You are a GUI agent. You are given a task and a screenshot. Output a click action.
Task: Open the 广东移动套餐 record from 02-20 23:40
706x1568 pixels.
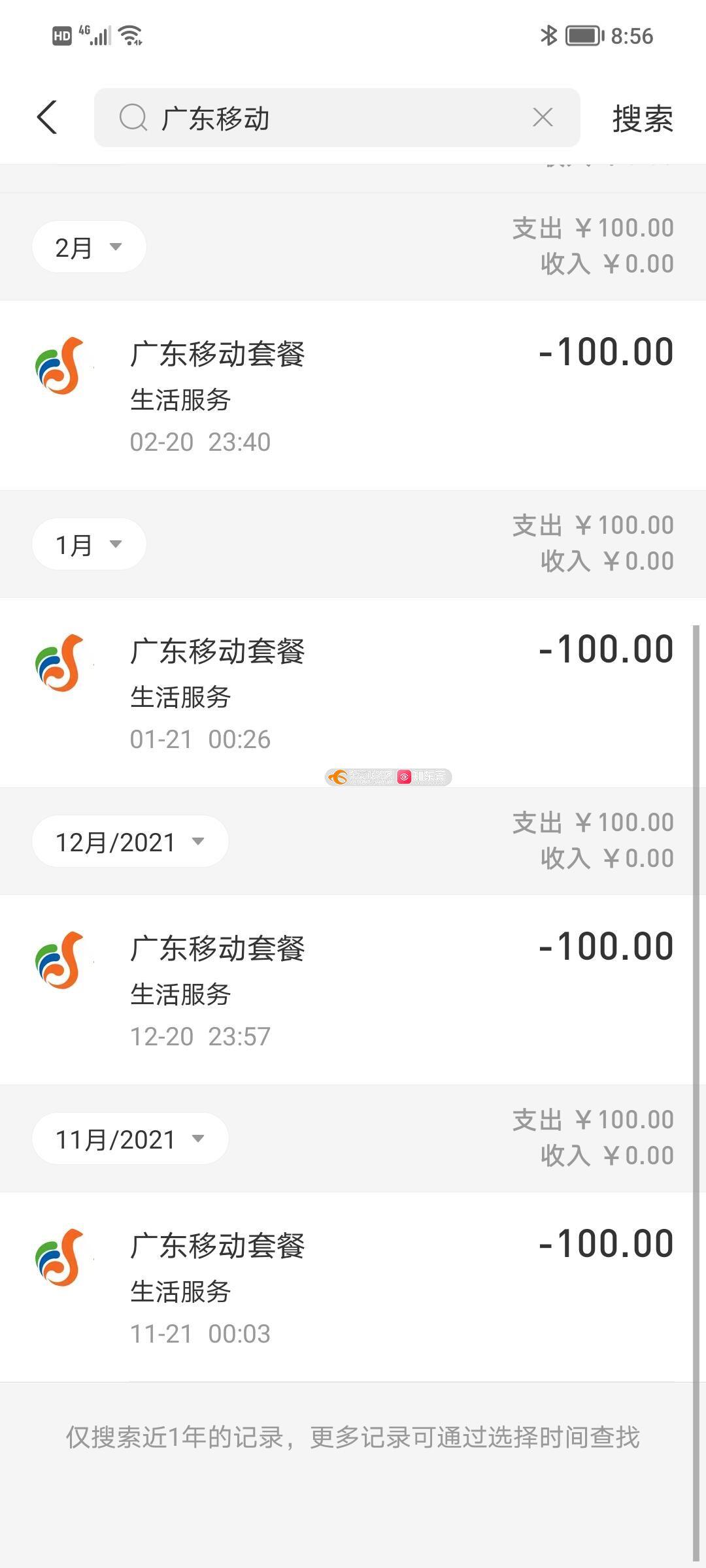pyautogui.click(x=353, y=395)
